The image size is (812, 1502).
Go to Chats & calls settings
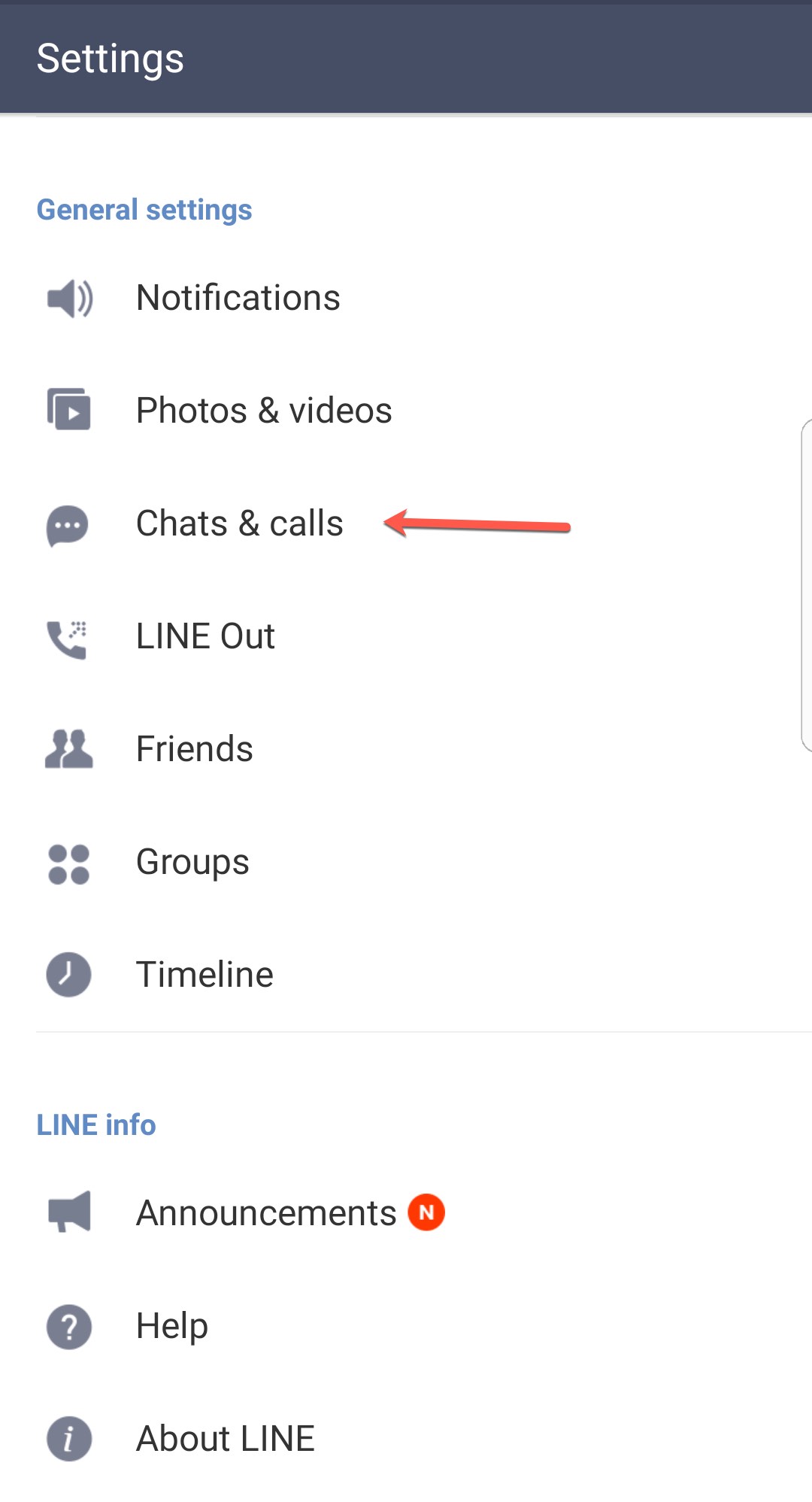click(406, 523)
